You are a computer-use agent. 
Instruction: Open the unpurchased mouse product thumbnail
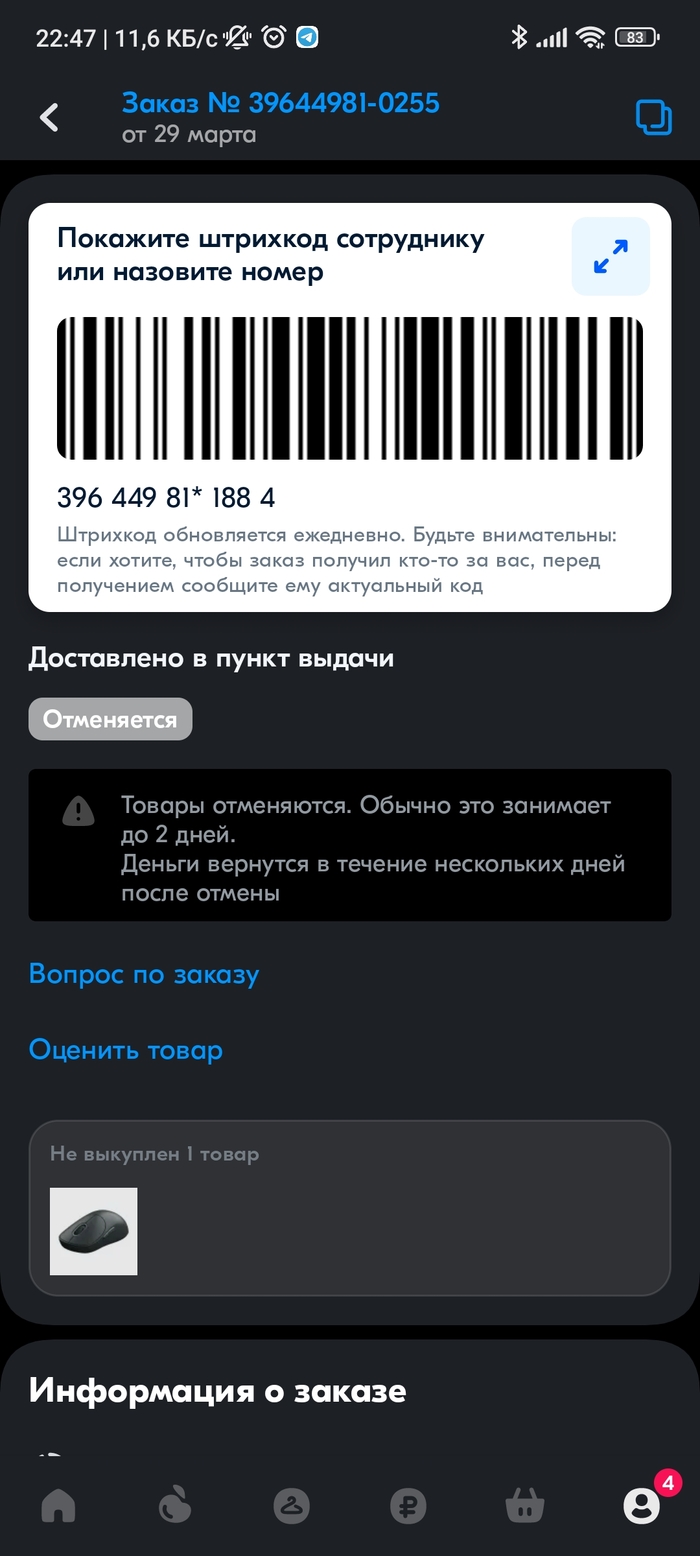pyautogui.click(x=94, y=1231)
